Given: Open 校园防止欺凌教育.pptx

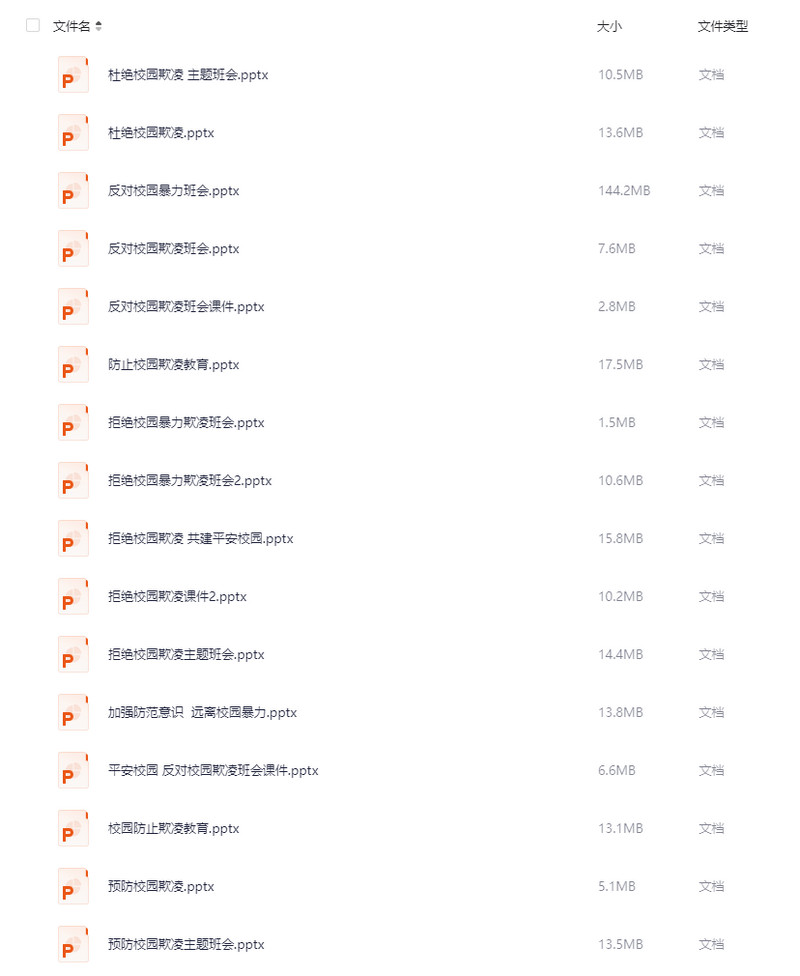Looking at the screenshot, I should (x=173, y=829).
